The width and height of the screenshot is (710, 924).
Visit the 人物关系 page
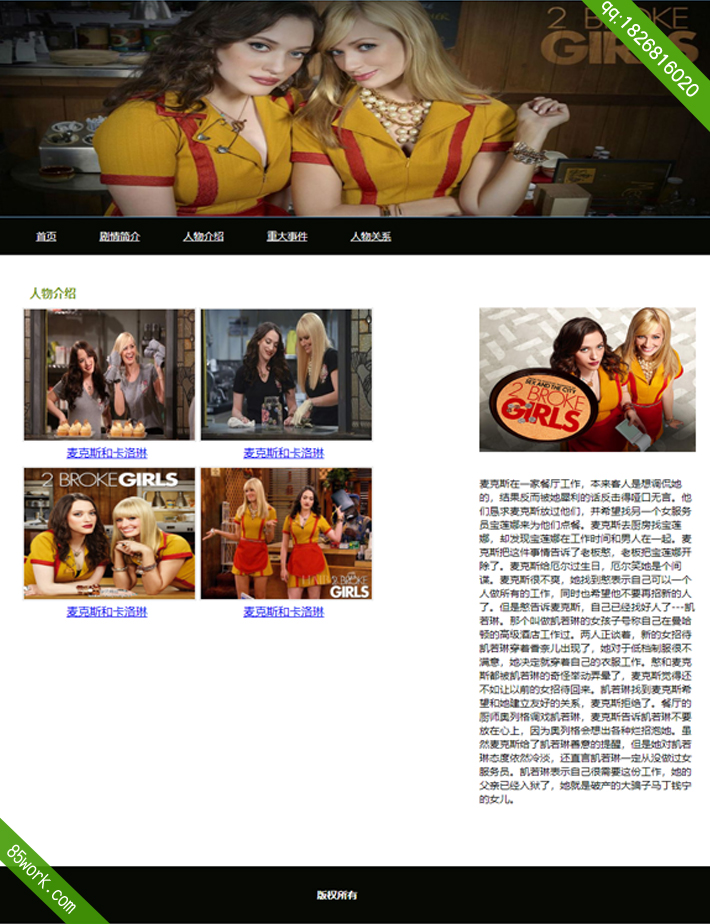pos(370,237)
